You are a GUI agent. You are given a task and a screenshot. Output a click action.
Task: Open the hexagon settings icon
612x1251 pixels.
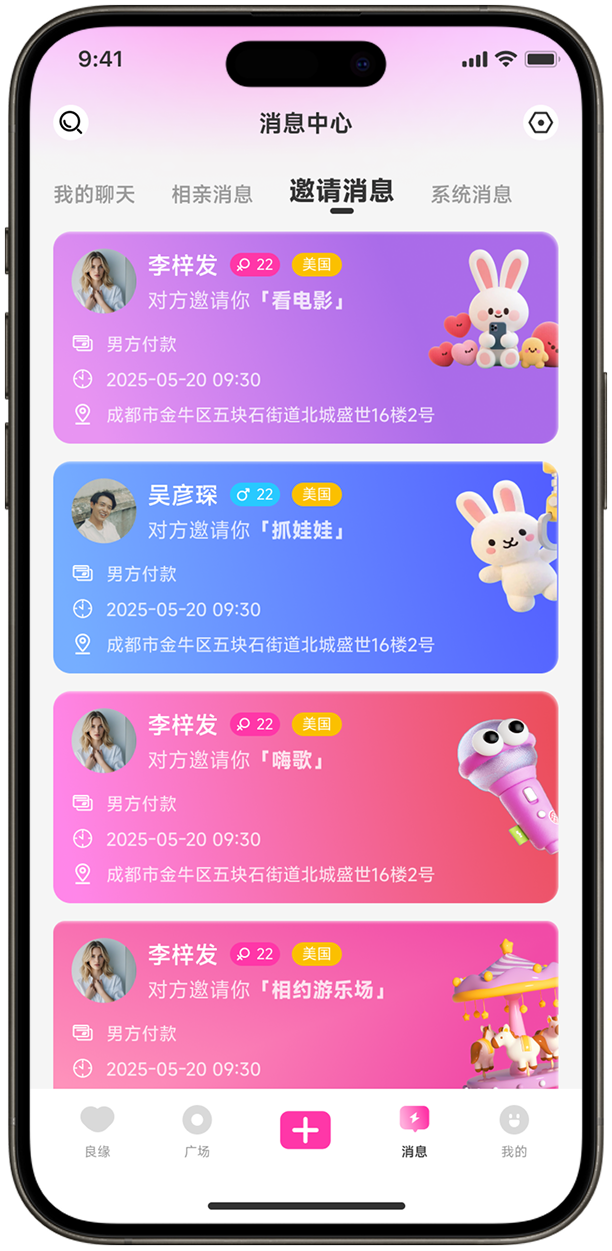pos(540,123)
